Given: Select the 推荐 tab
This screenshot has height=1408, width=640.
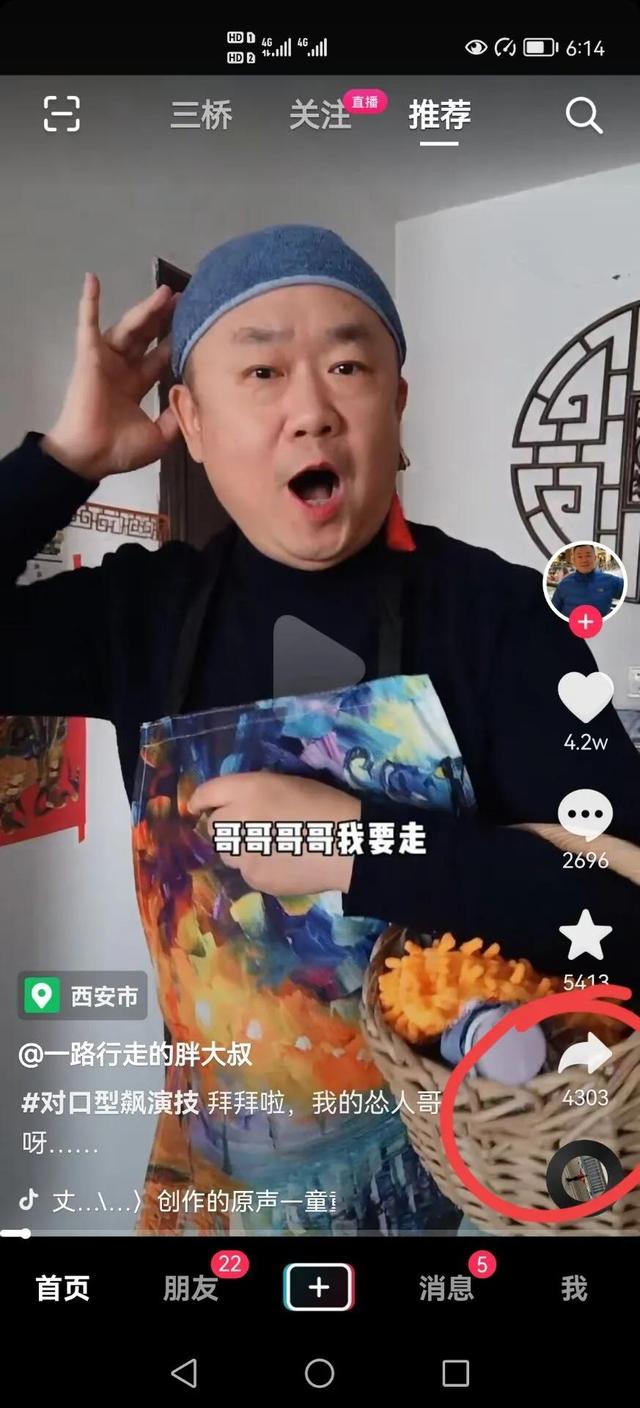Looking at the screenshot, I should point(439,116).
